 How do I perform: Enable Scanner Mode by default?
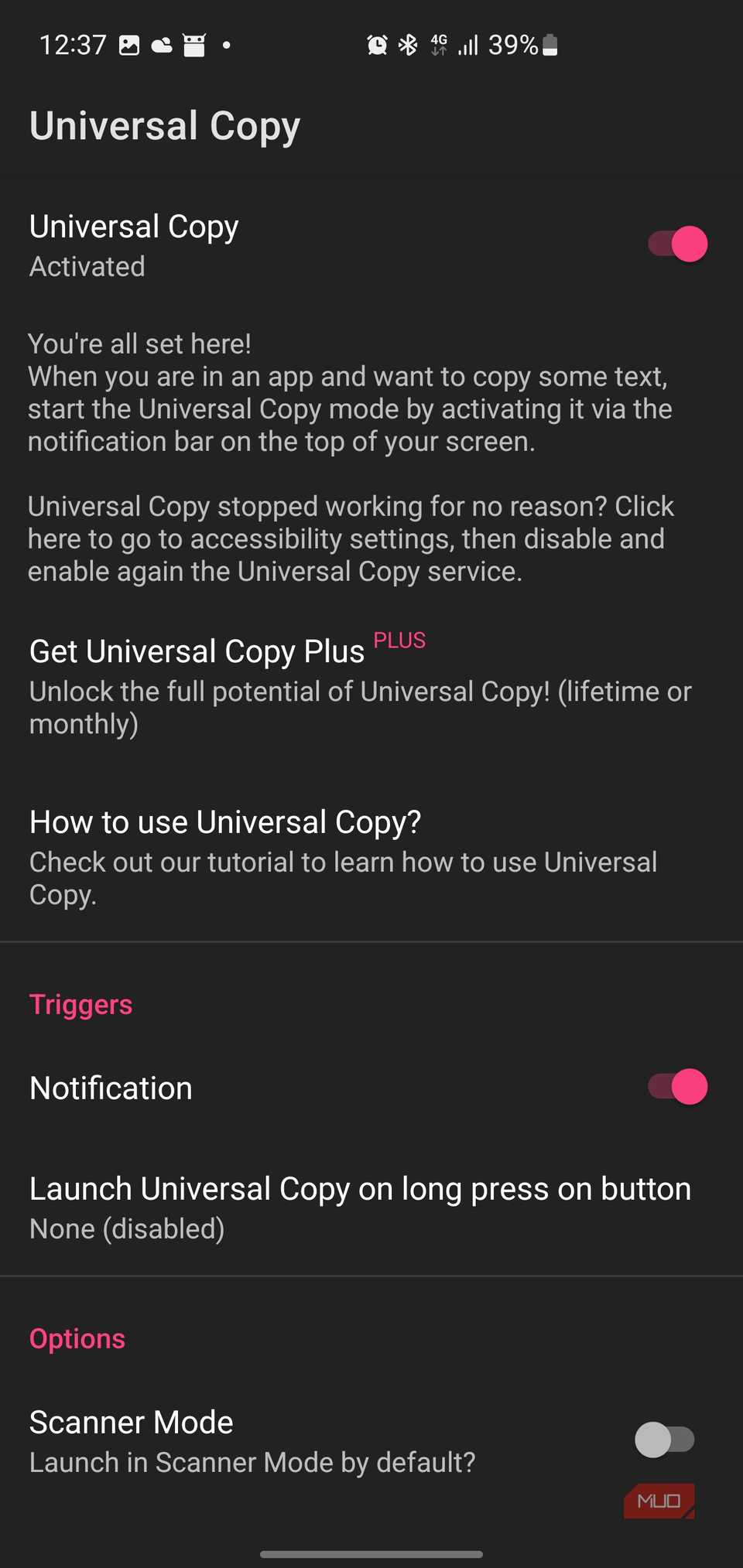[664, 1440]
